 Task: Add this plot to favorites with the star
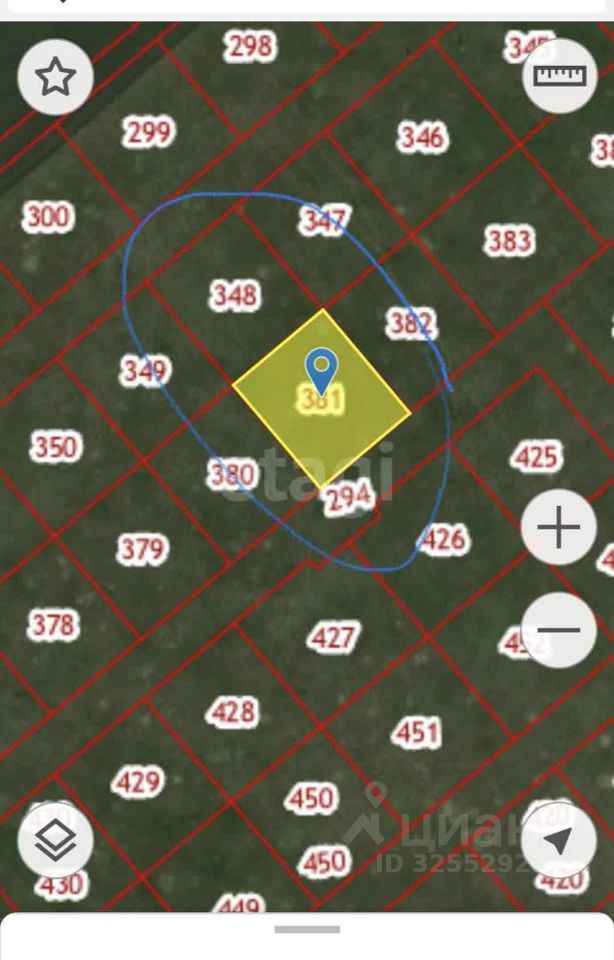click(x=55, y=77)
